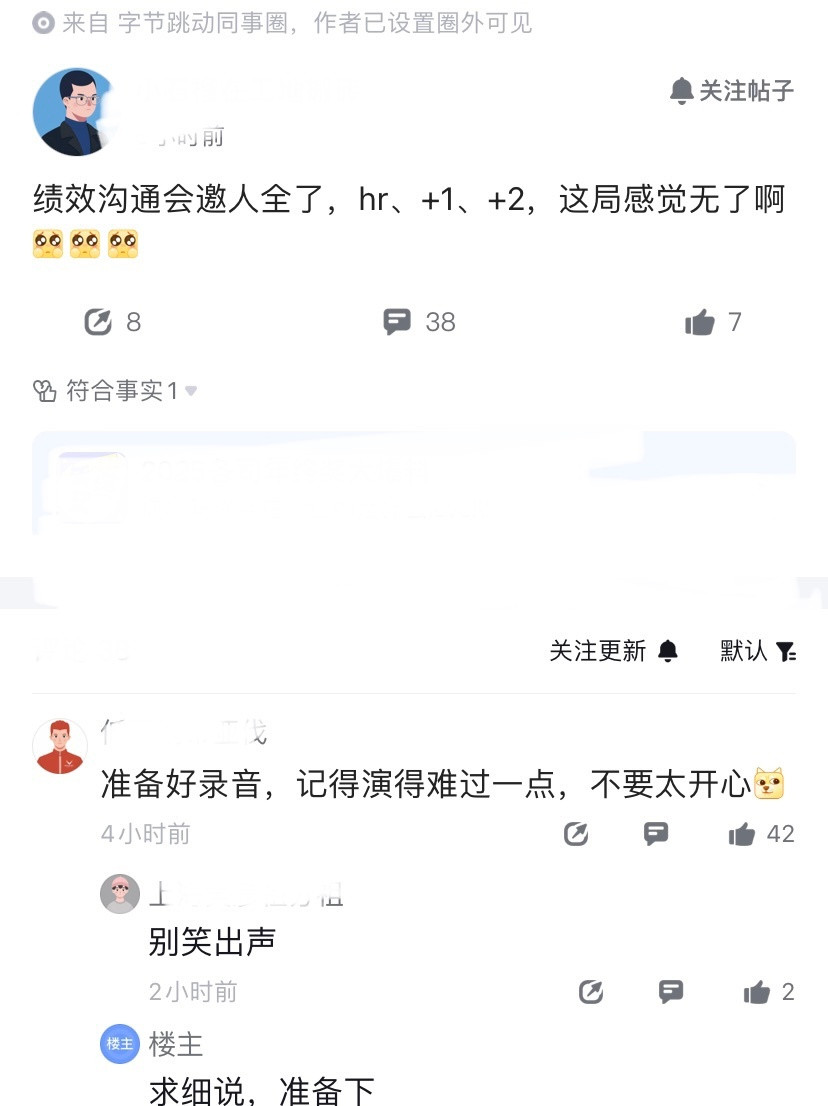The height and width of the screenshot is (1106, 828).
Task: Click the repost icon under the main post
Action: pyautogui.click(x=98, y=321)
